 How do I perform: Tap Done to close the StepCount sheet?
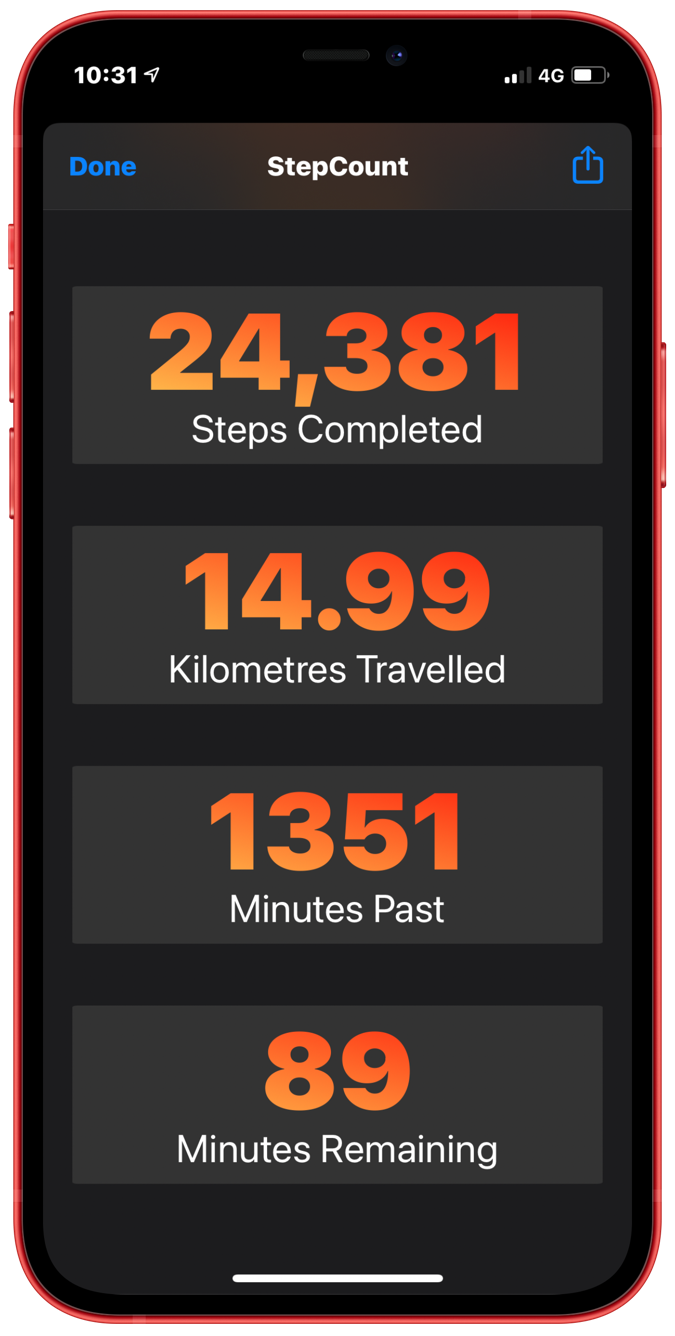(103, 167)
